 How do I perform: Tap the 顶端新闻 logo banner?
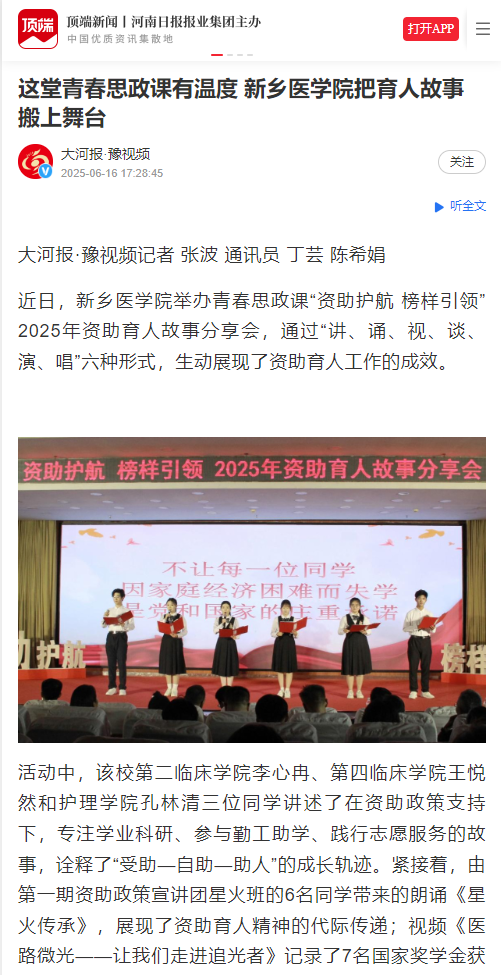(140, 29)
